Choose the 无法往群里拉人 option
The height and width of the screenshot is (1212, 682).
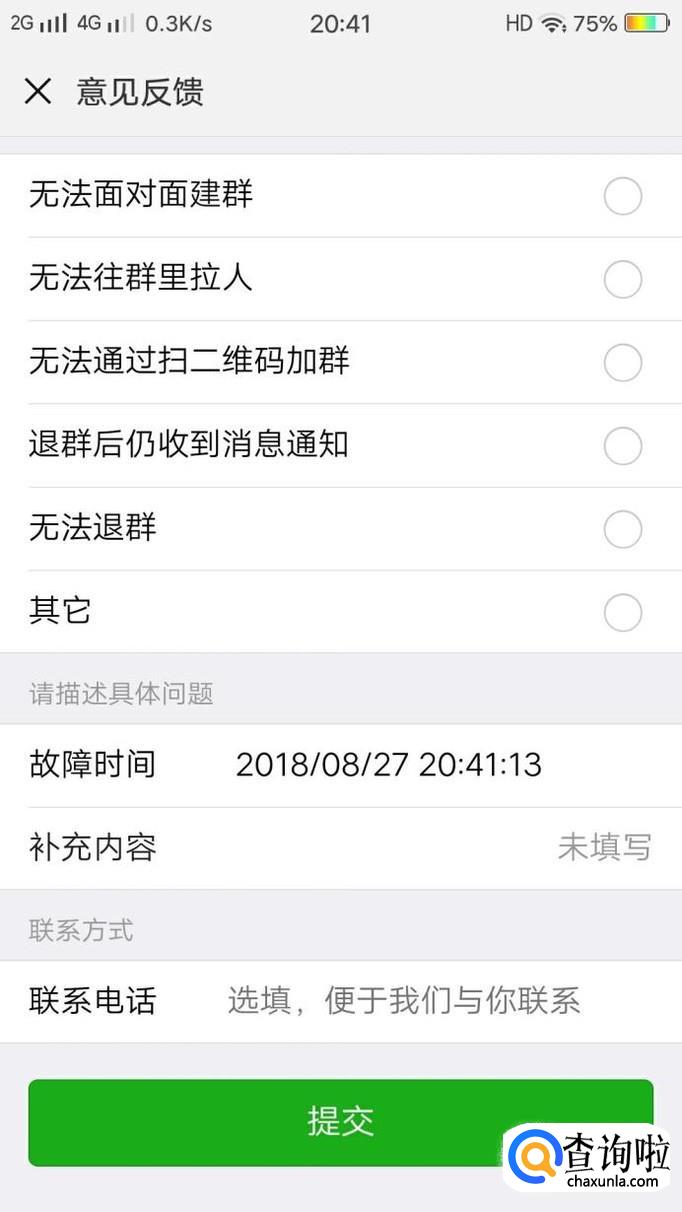[x=622, y=279]
